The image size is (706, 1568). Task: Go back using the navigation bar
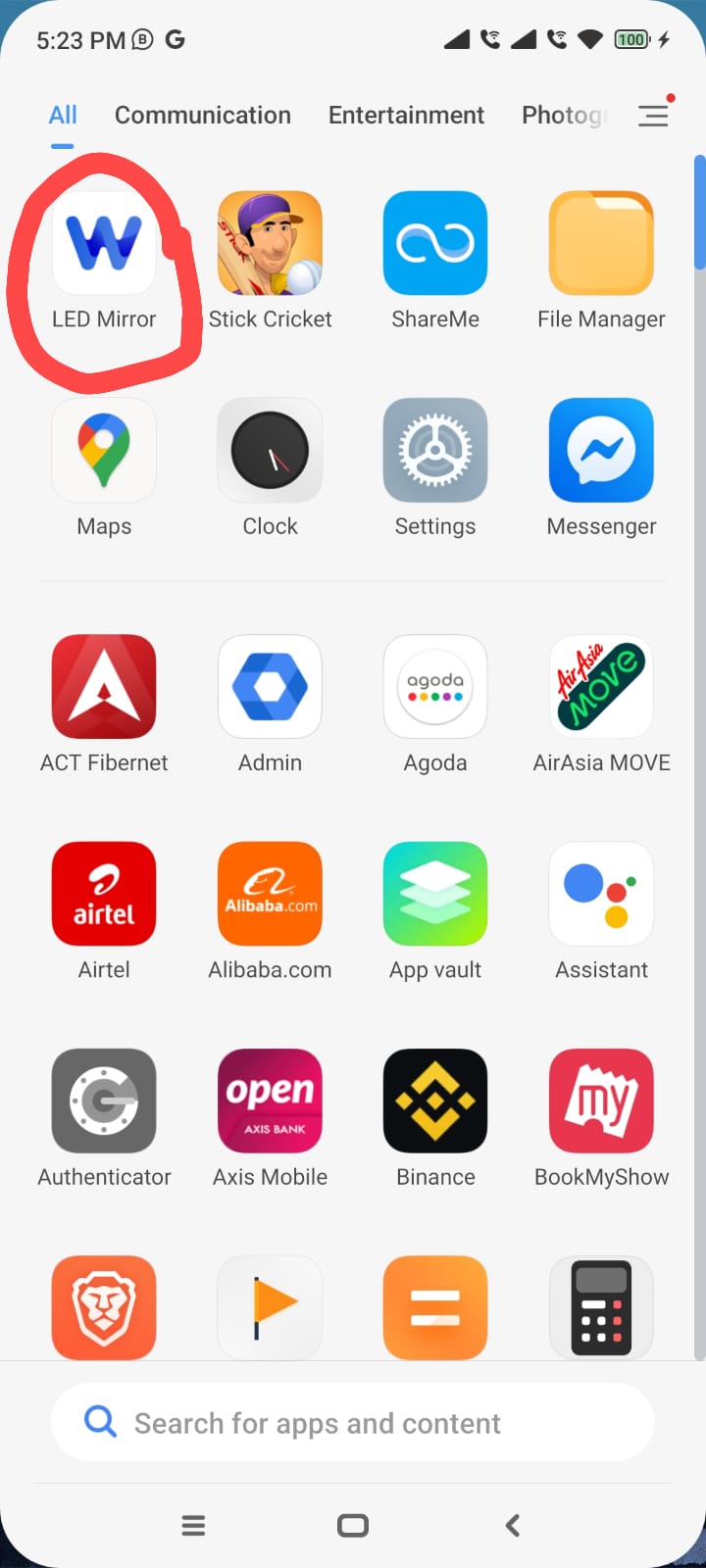512,1525
